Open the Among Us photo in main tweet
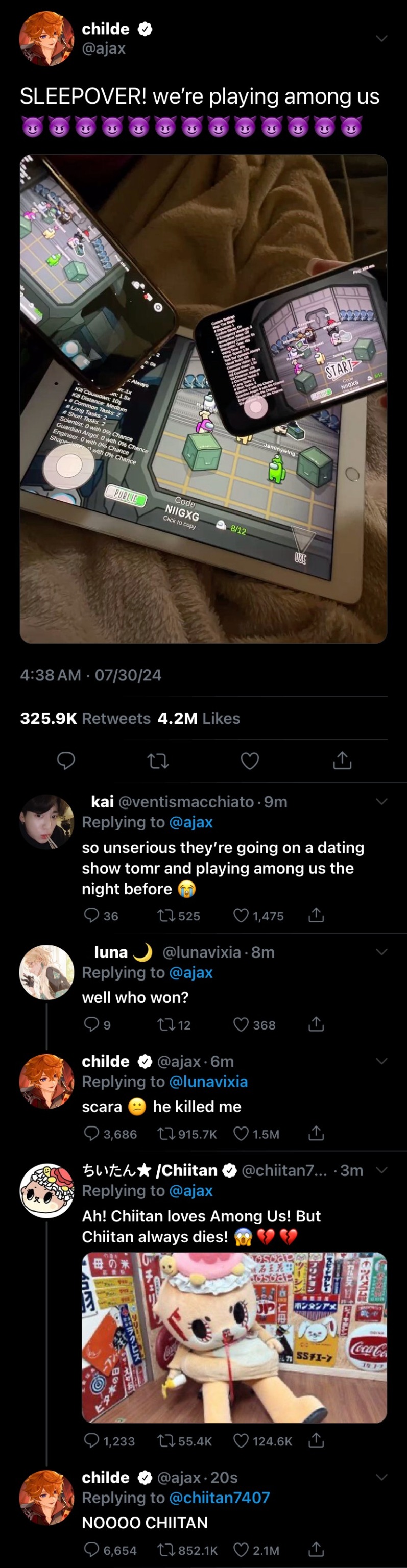The image size is (407, 1568). point(203,399)
